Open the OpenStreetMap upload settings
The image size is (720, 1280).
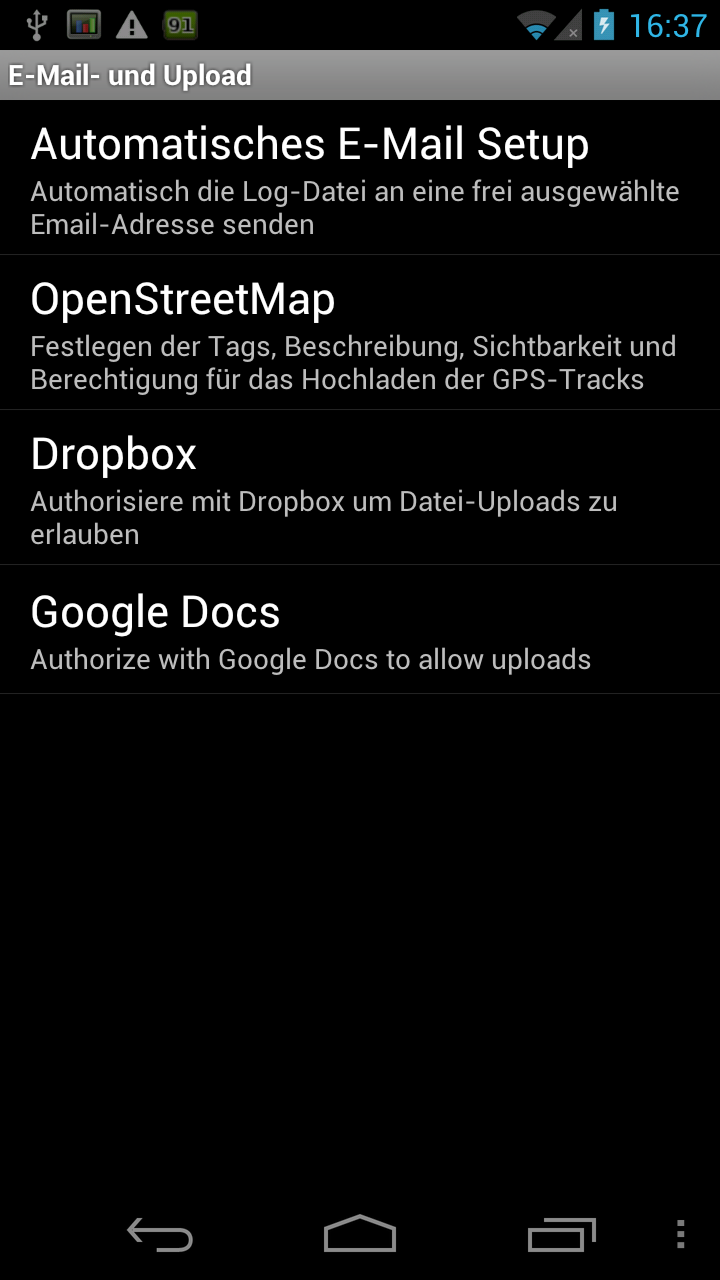click(360, 333)
